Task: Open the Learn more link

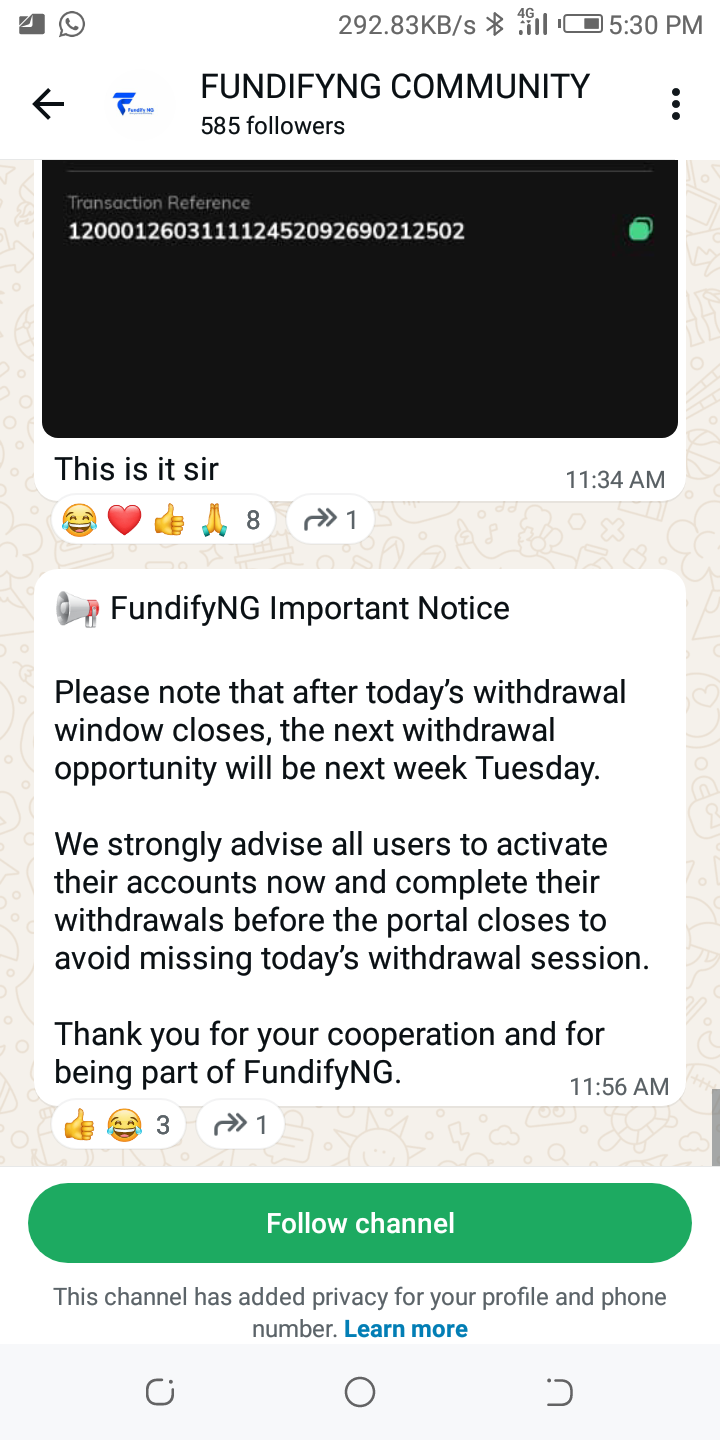Action: point(406,1329)
